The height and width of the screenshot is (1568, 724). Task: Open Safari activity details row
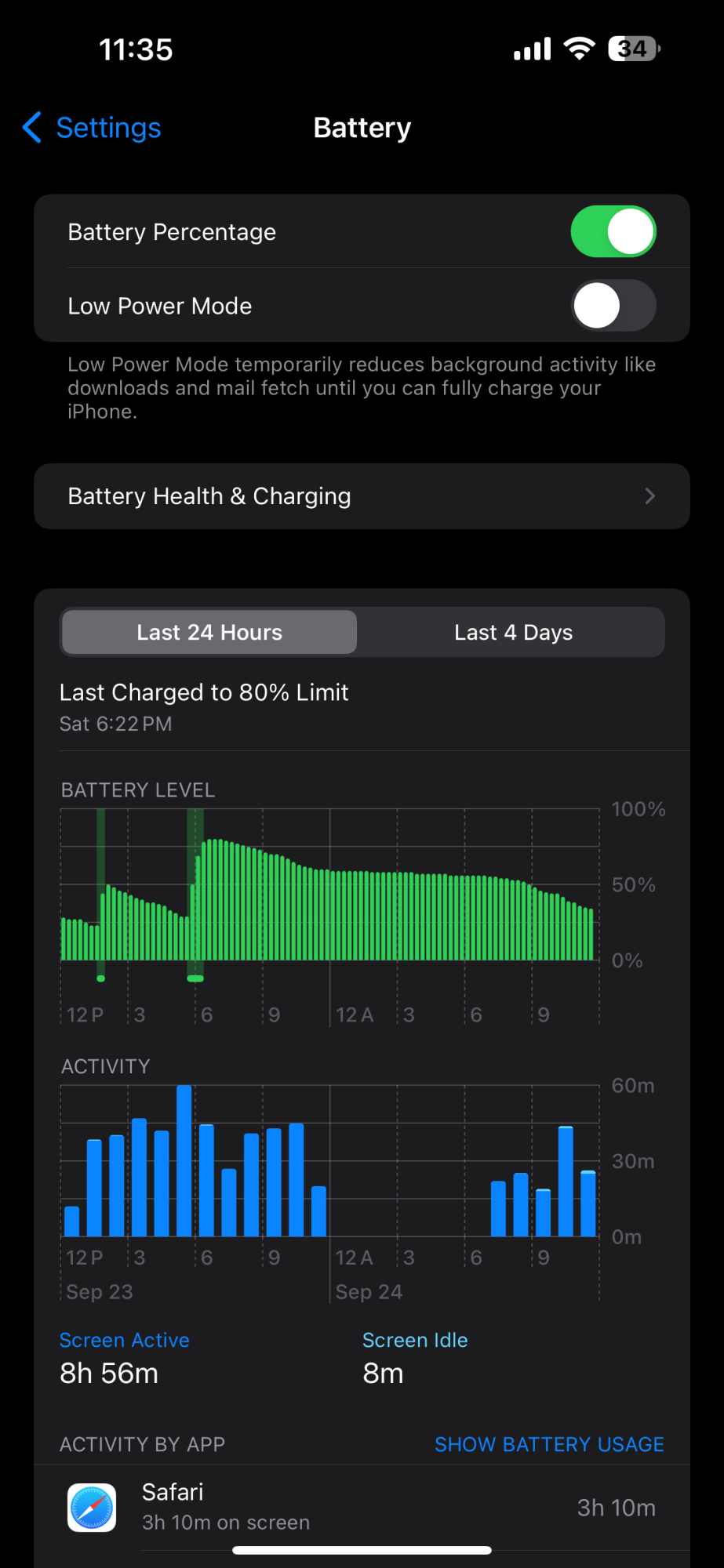(362, 1508)
